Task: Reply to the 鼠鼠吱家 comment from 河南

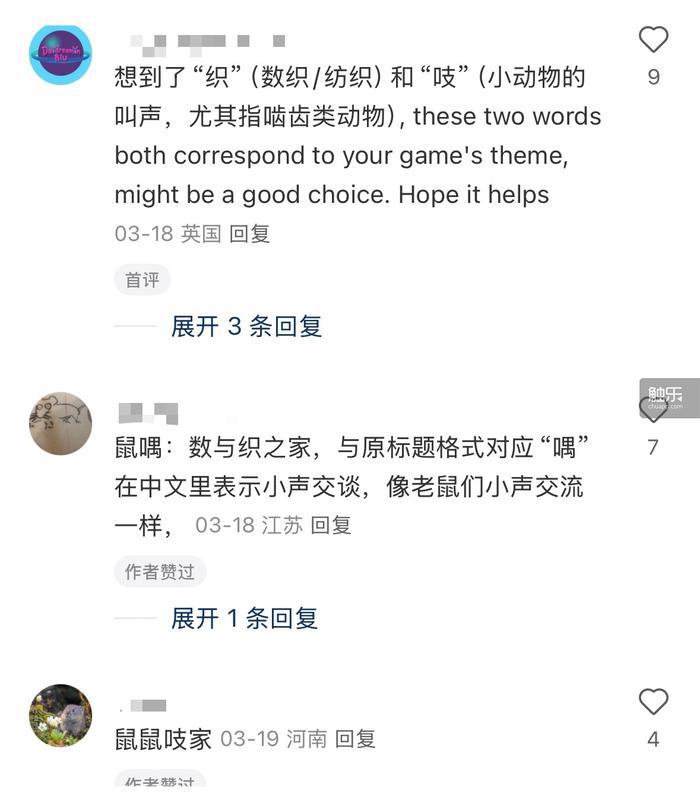Action: [x=355, y=739]
